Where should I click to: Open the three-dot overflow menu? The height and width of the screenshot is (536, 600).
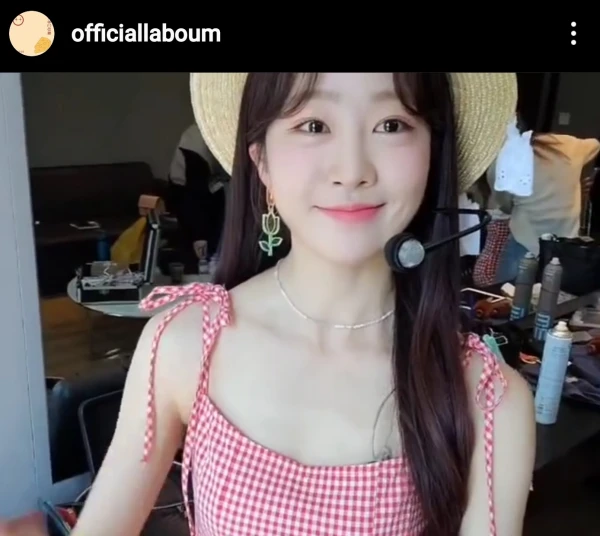click(573, 34)
